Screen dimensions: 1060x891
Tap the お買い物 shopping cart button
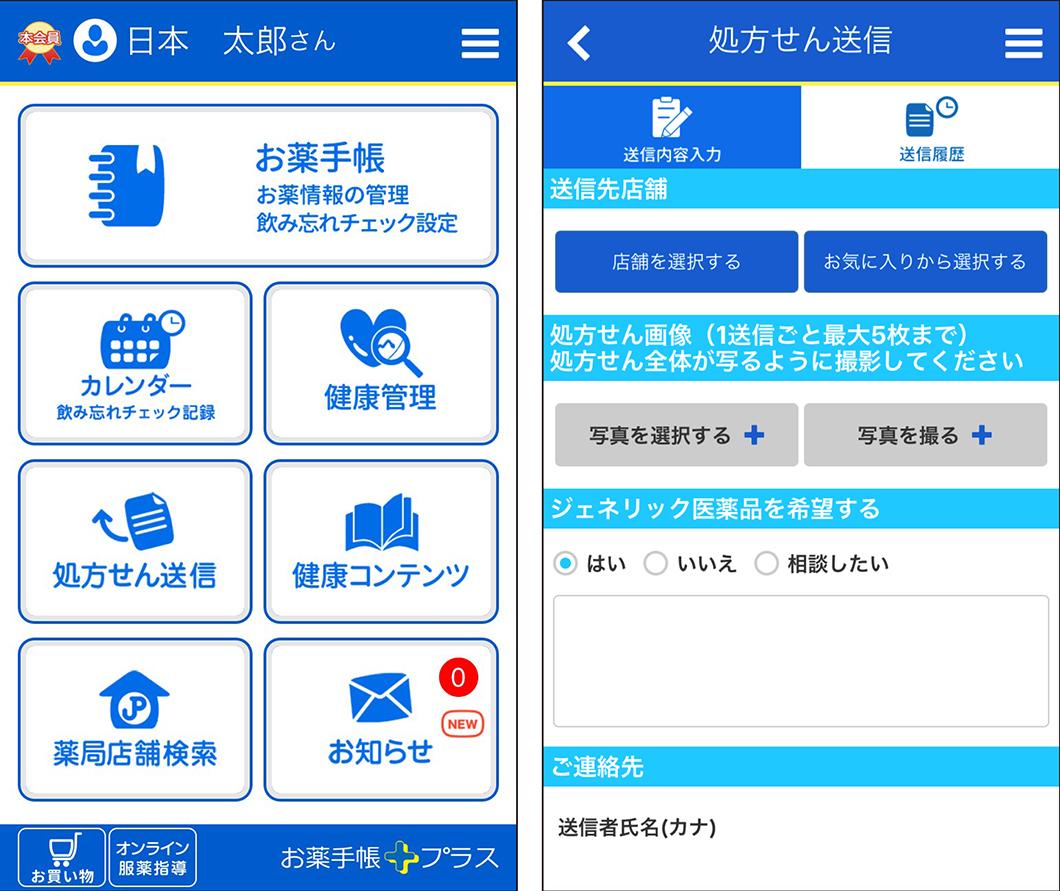pyautogui.click(x=62, y=857)
